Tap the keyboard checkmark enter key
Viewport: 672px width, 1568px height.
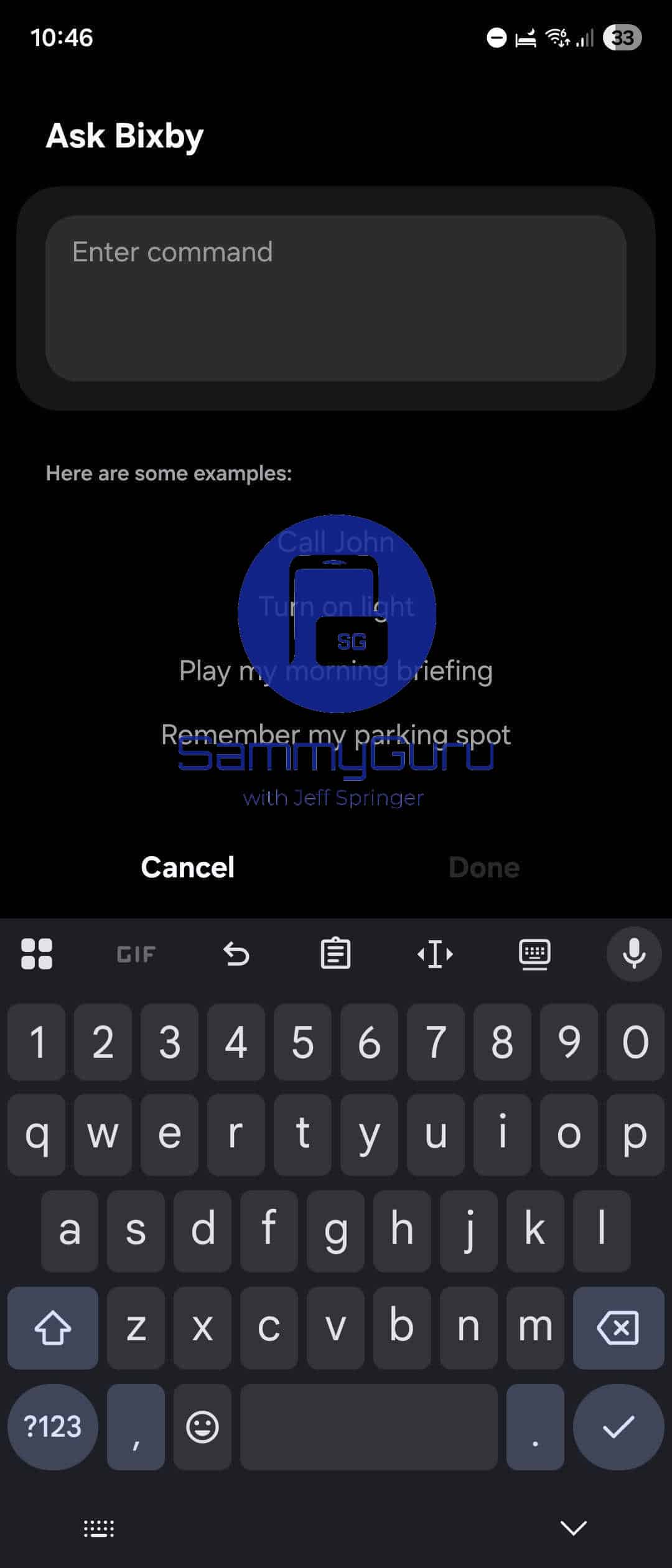point(618,1427)
